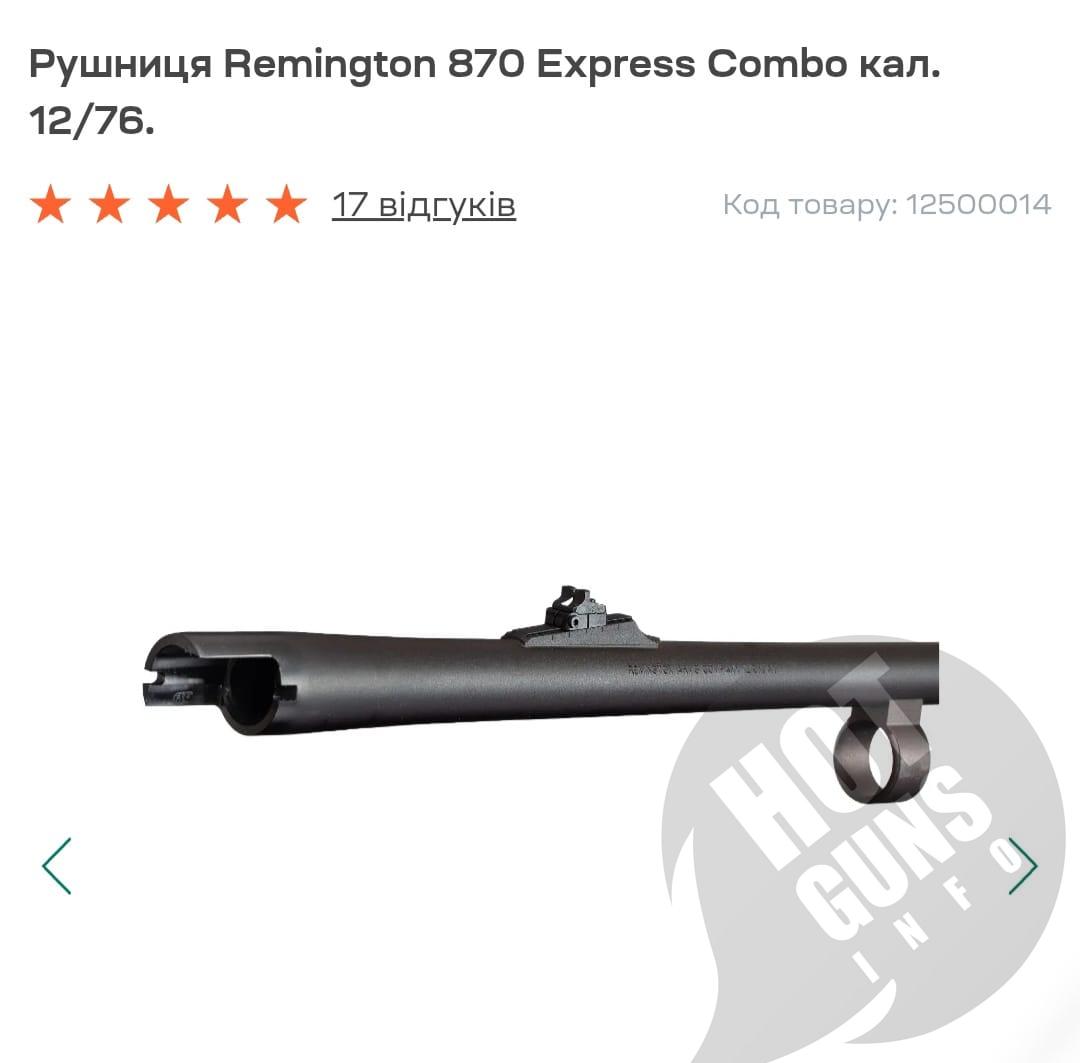Show the previous product image
The image size is (1080, 1063).
pyautogui.click(x=57, y=866)
